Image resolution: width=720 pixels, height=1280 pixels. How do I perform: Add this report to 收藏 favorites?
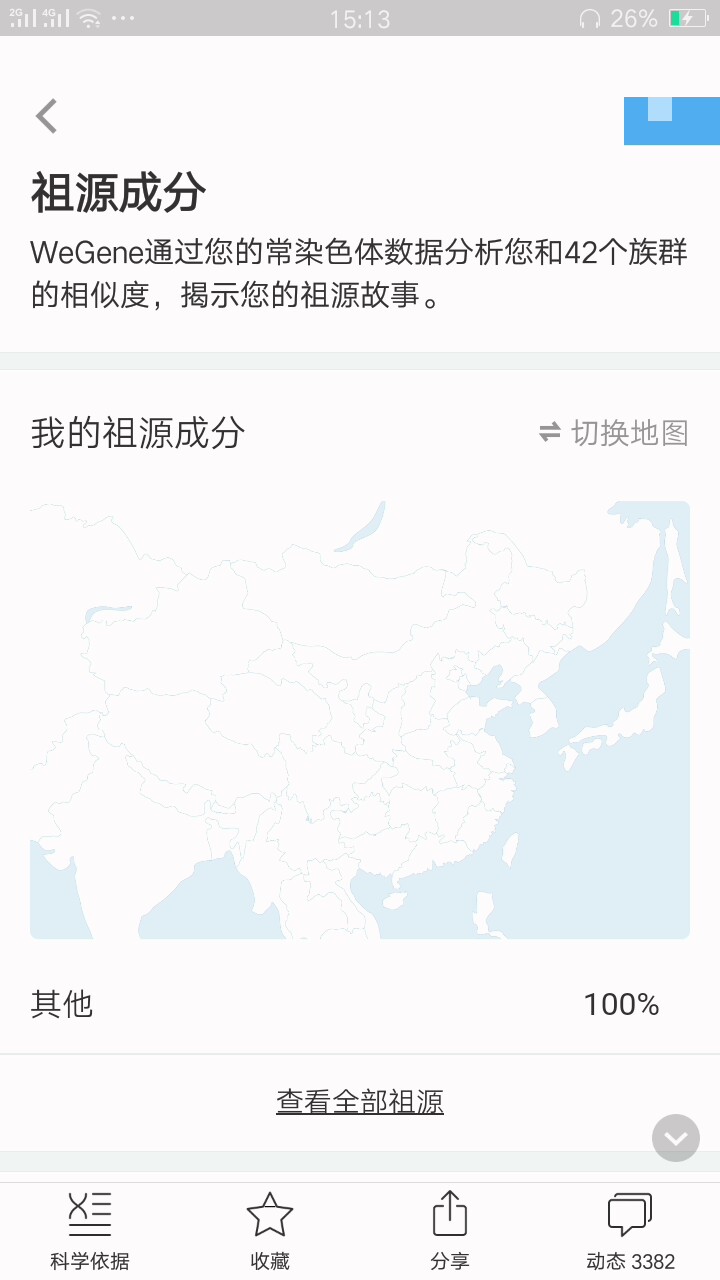pos(270,1231)
